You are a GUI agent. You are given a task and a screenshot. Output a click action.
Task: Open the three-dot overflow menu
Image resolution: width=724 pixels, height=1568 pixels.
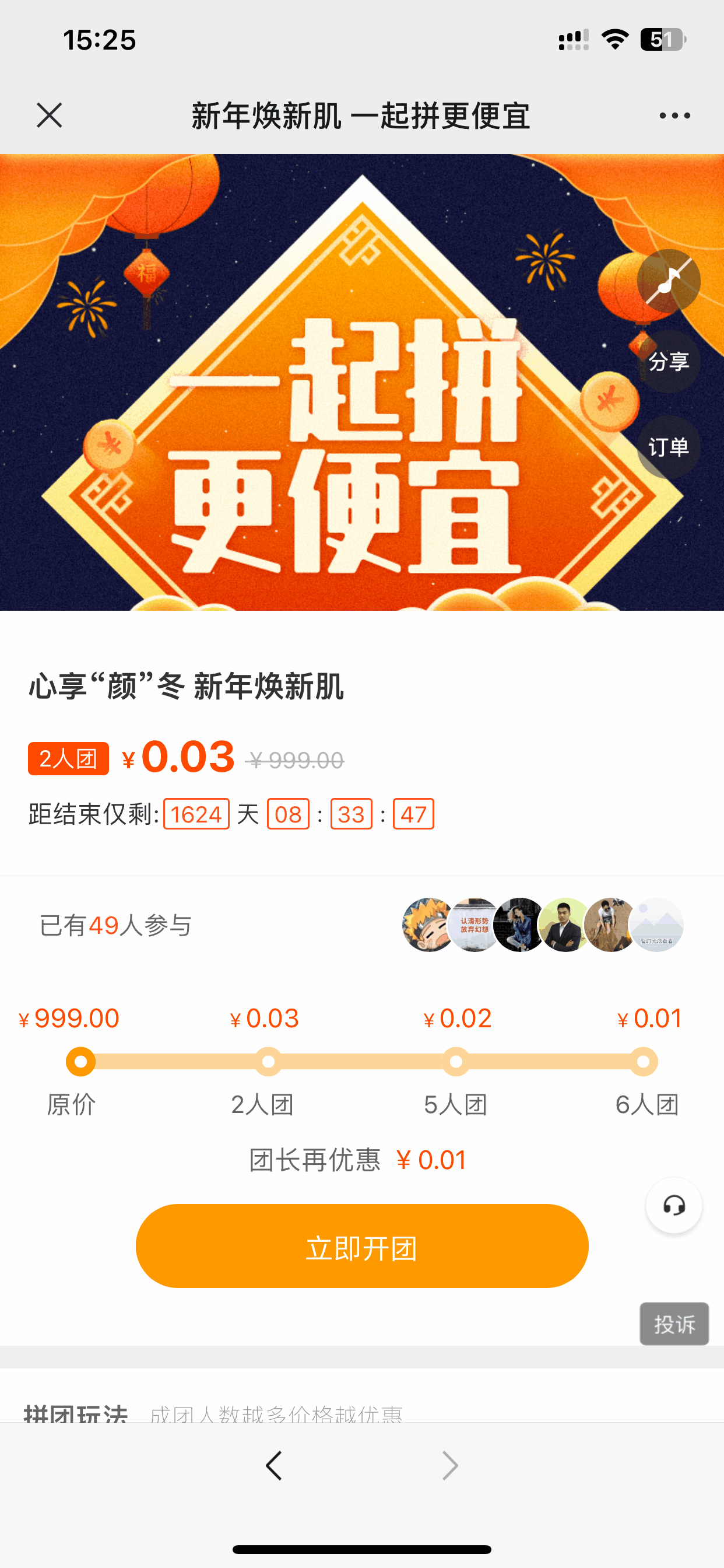pos(674,115)
